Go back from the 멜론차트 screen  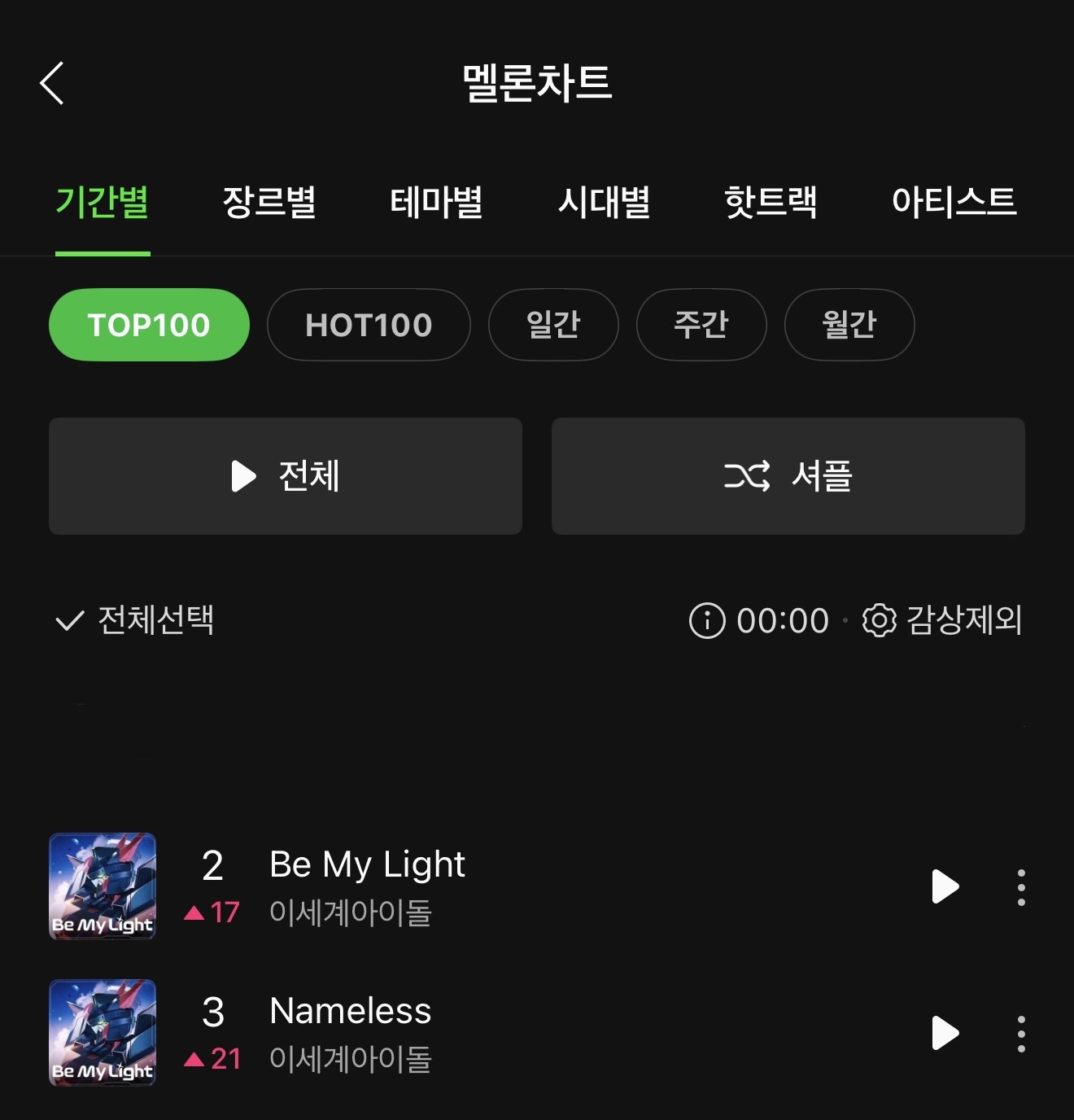pos(52,83)
